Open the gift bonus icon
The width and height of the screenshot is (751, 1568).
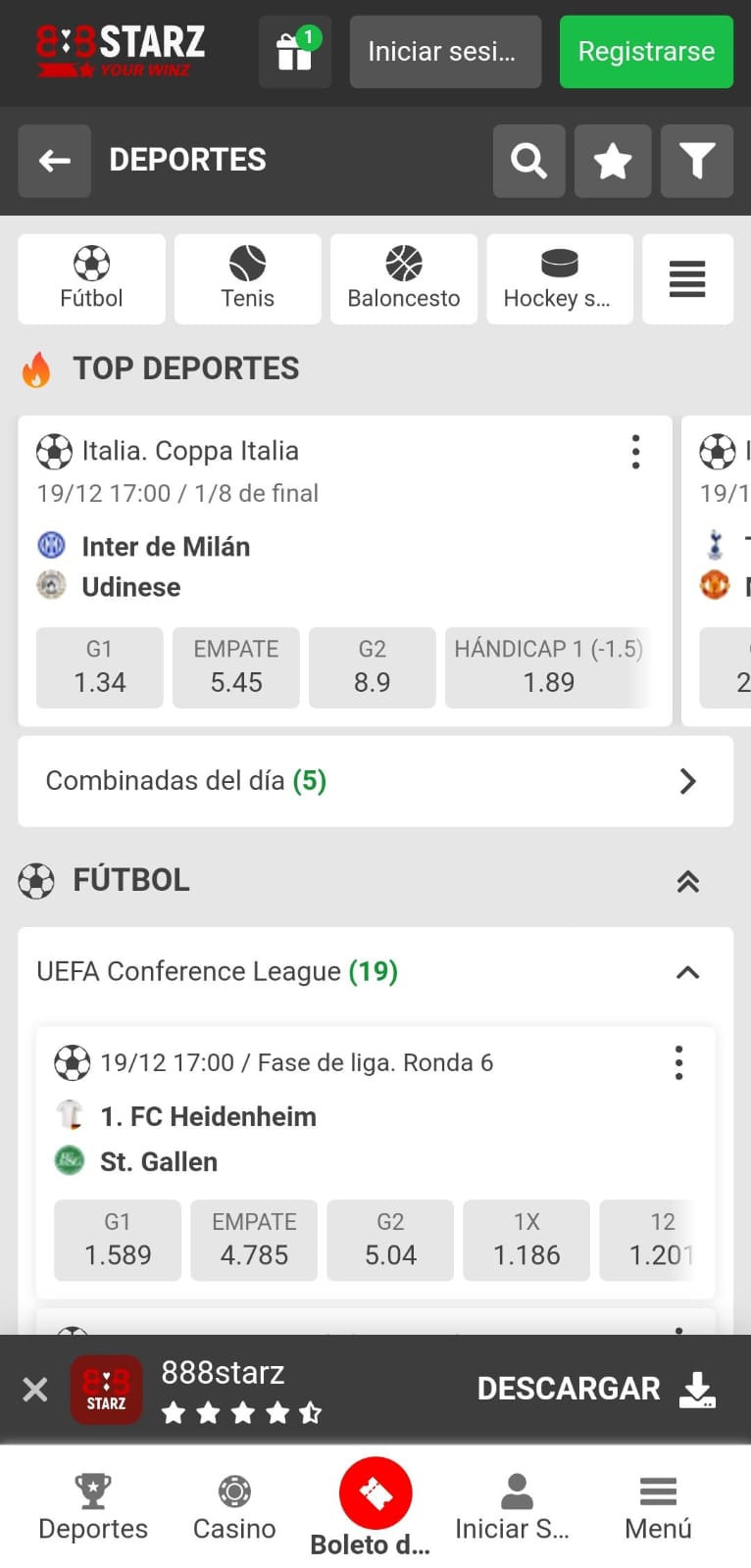click(295, 52)
